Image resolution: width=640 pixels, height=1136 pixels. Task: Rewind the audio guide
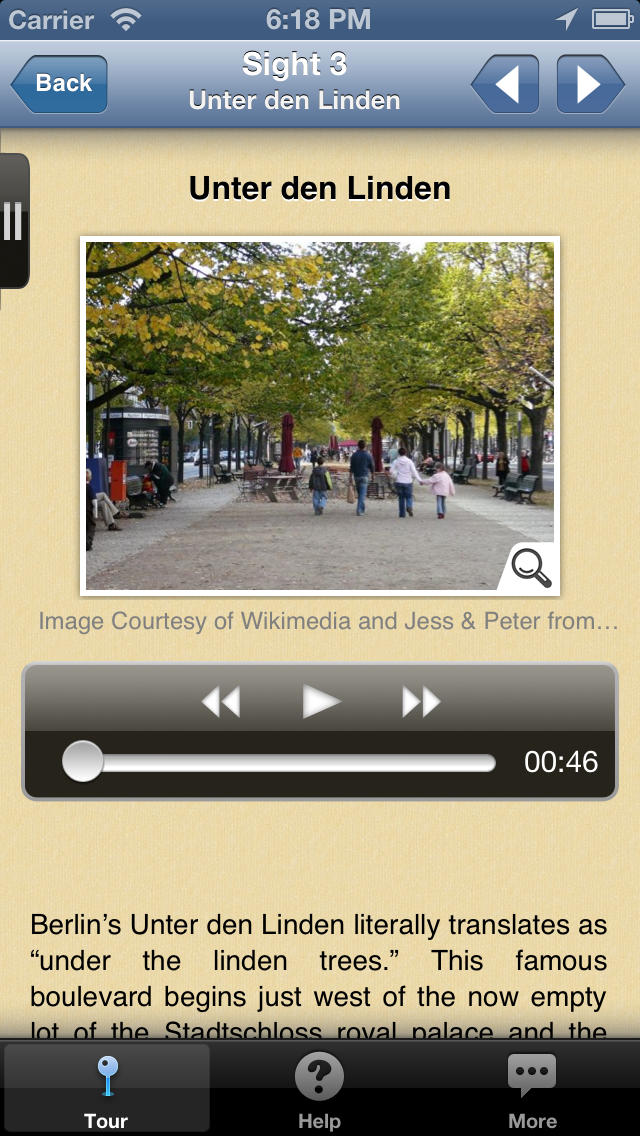coord(220,702)
